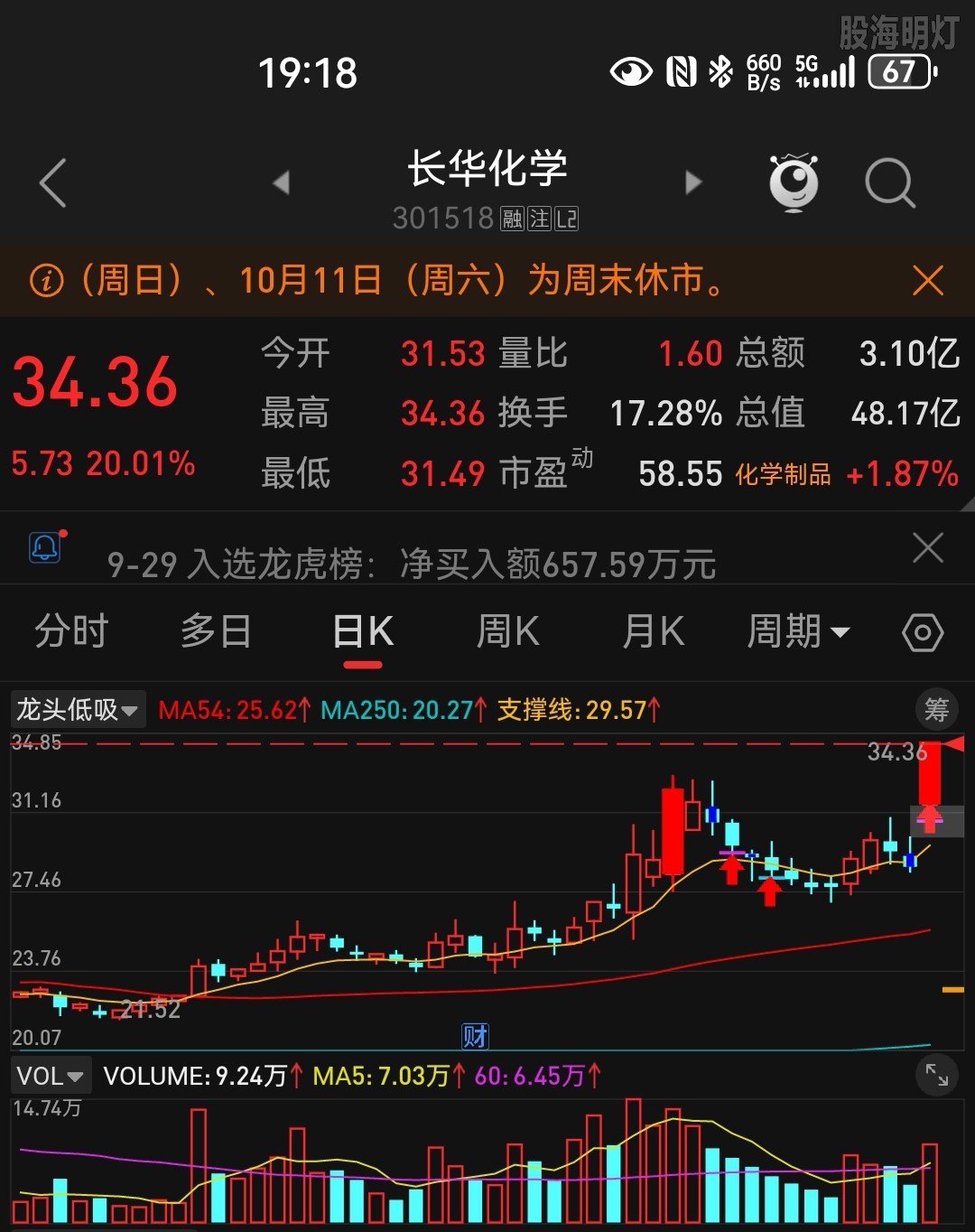Open stock search
Screen dimensions: 975x1232
(x=890, y=182)
